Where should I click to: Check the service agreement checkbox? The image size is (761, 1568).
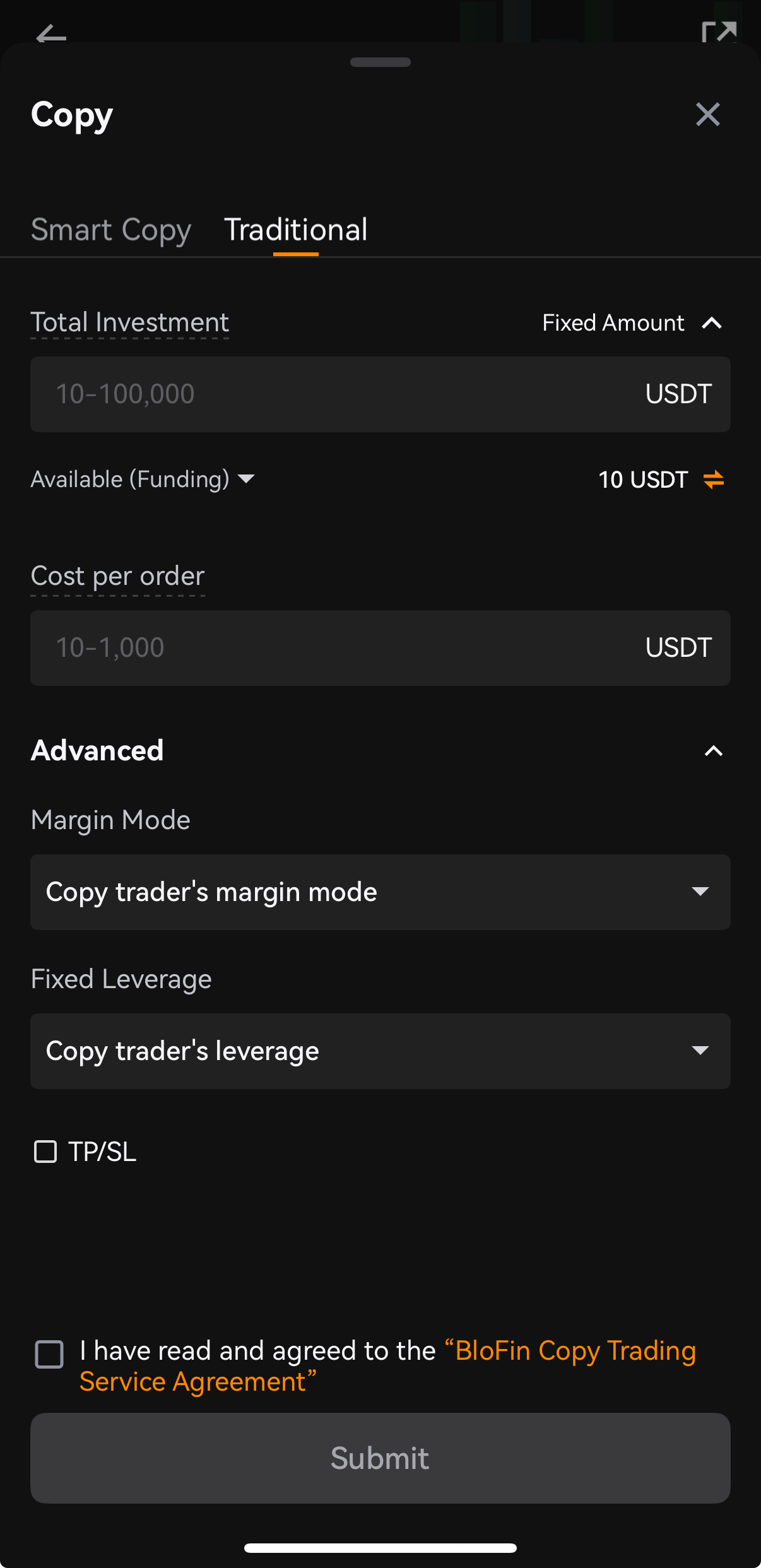[49, 1354]
